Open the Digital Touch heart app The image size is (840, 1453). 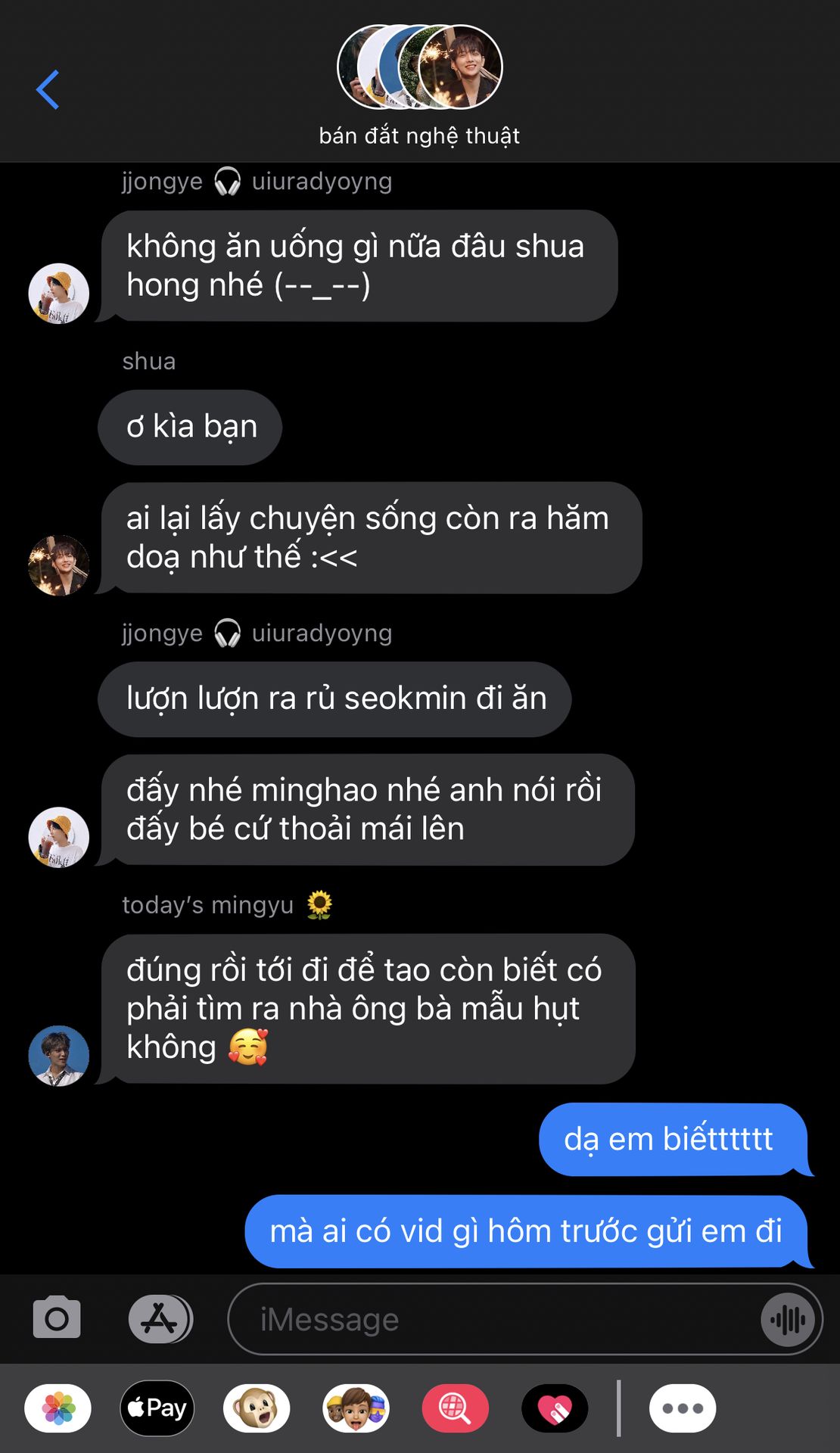(x=555, y=1408)
